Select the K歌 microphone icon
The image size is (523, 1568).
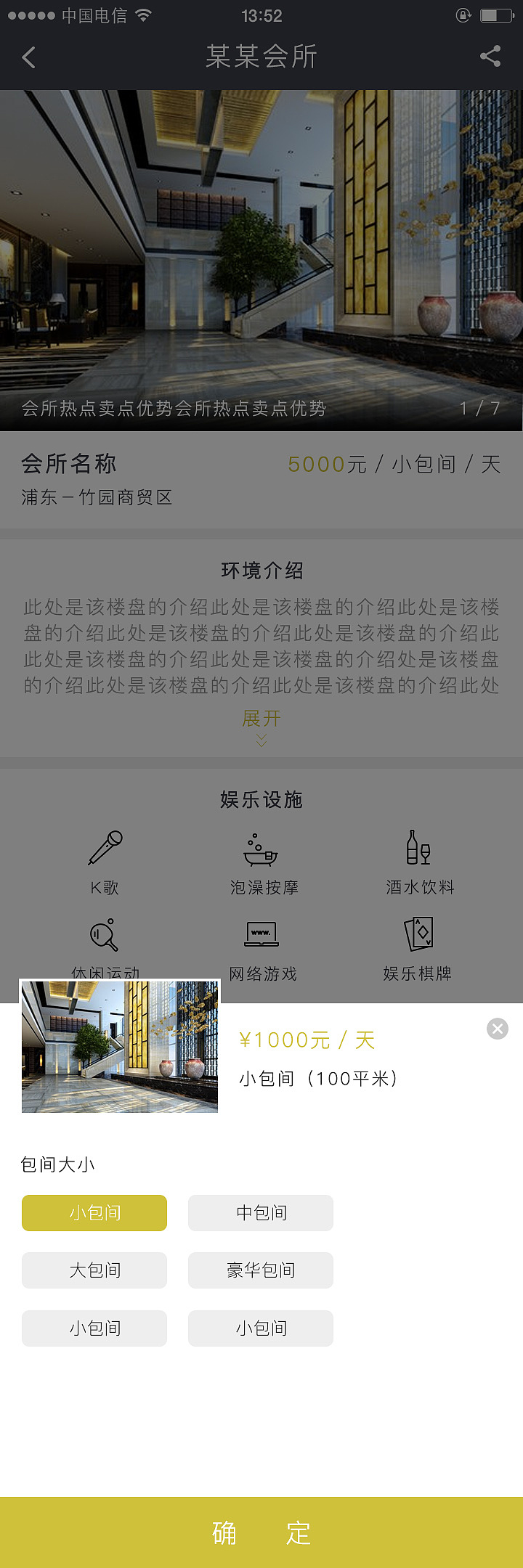[105, 851]
